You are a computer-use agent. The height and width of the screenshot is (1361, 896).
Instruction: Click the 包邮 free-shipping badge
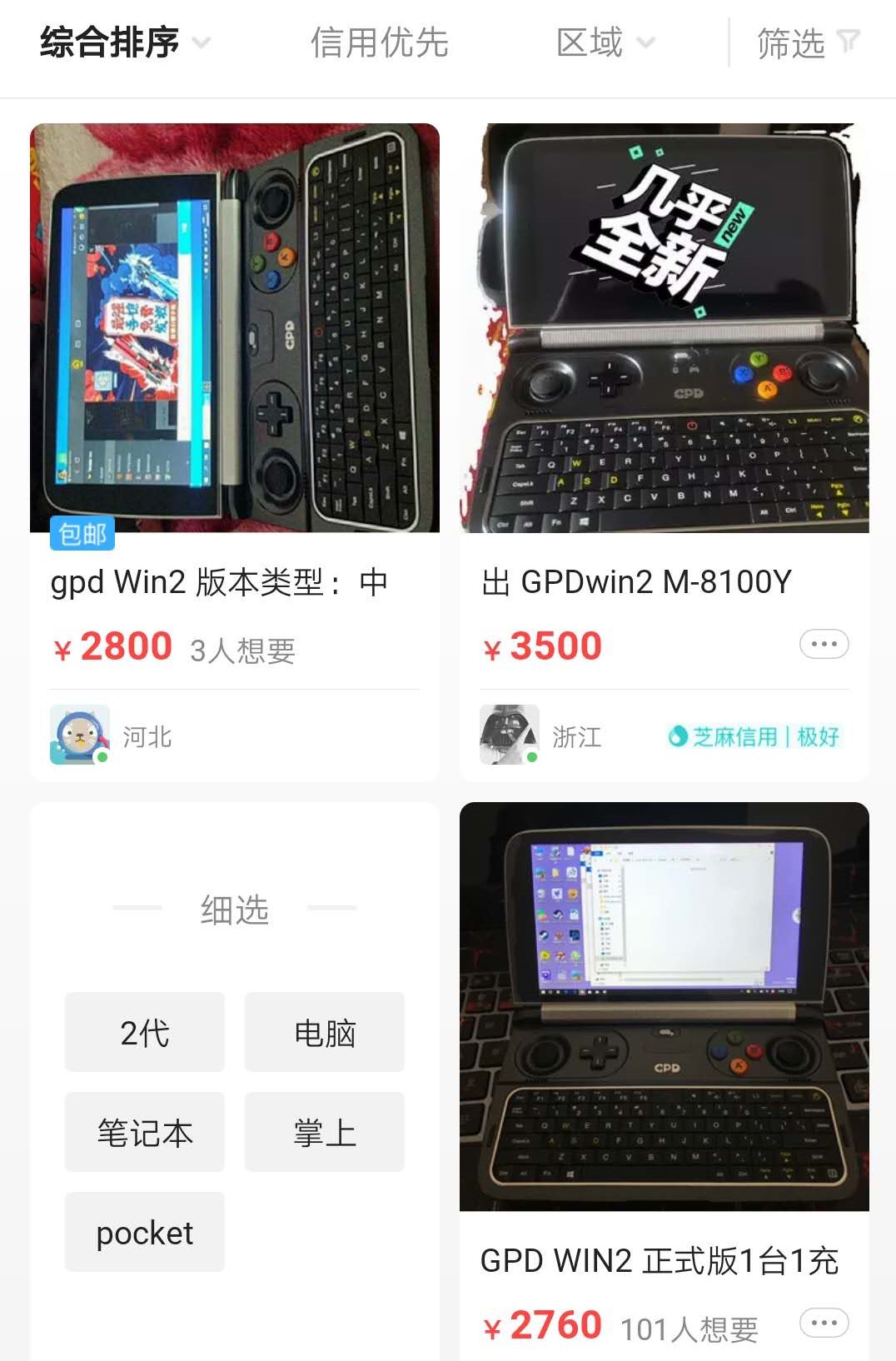click(81, 533)
